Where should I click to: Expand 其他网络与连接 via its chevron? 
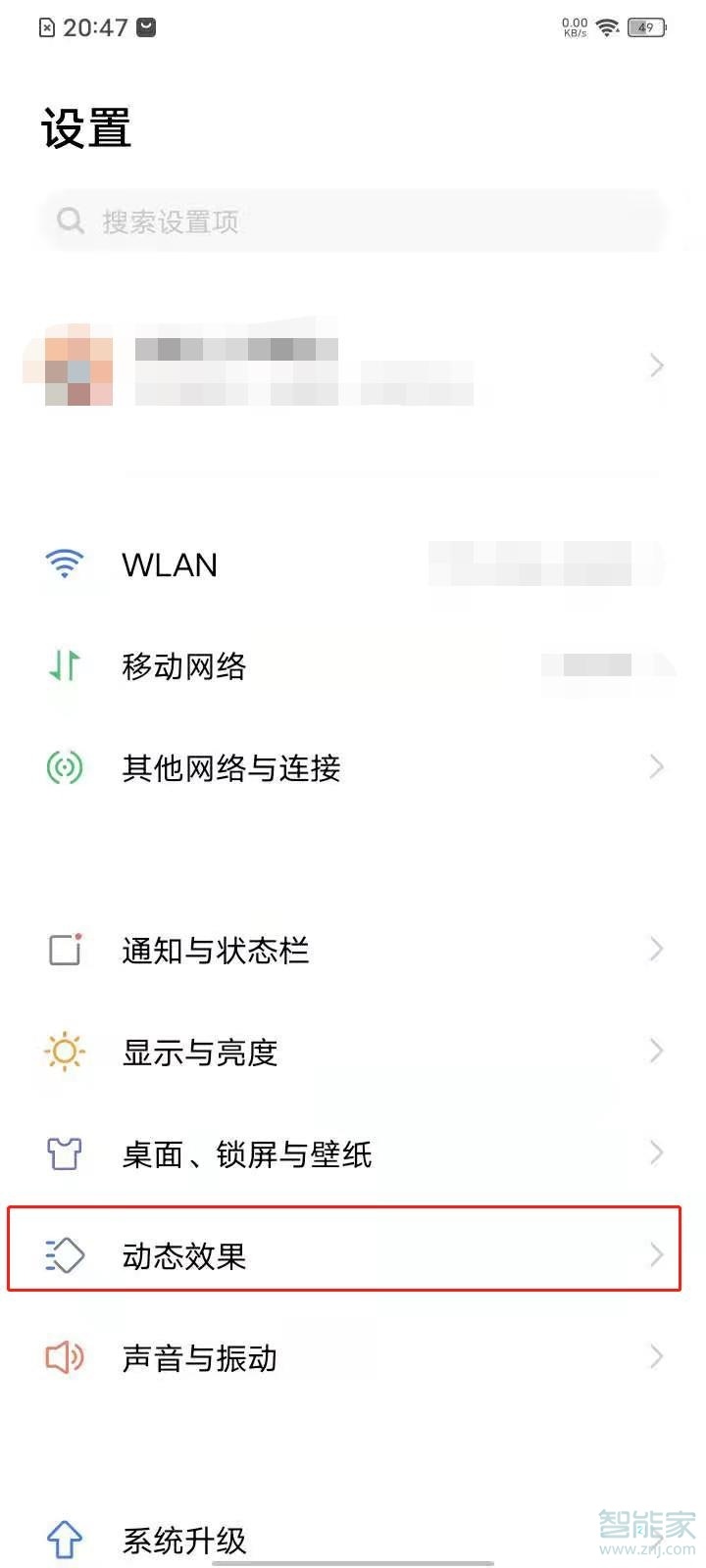[x=656, y=767]
